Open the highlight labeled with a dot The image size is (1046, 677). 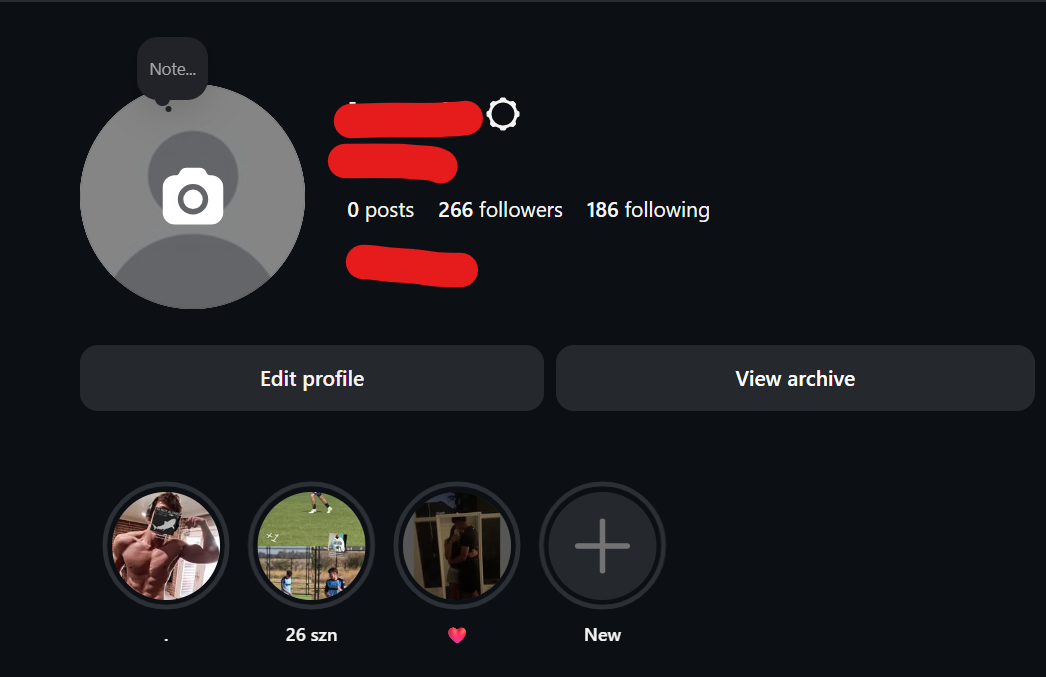coord(166,545)
